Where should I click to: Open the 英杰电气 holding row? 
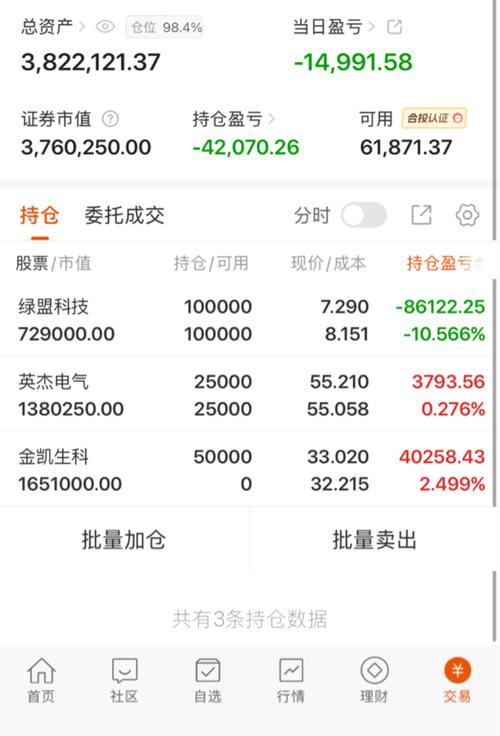[247, 395]
